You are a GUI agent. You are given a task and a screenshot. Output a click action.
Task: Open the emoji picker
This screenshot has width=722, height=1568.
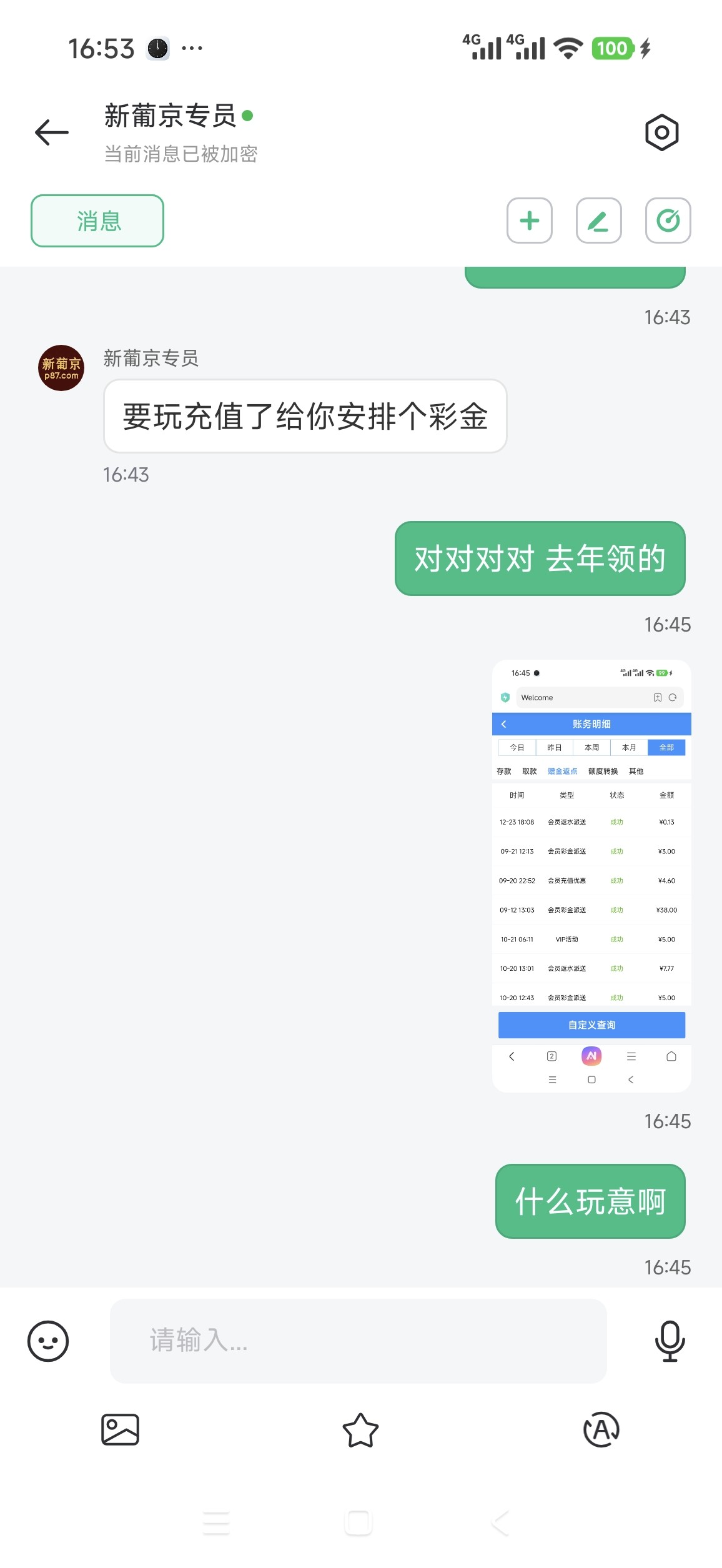(48, 1341)
